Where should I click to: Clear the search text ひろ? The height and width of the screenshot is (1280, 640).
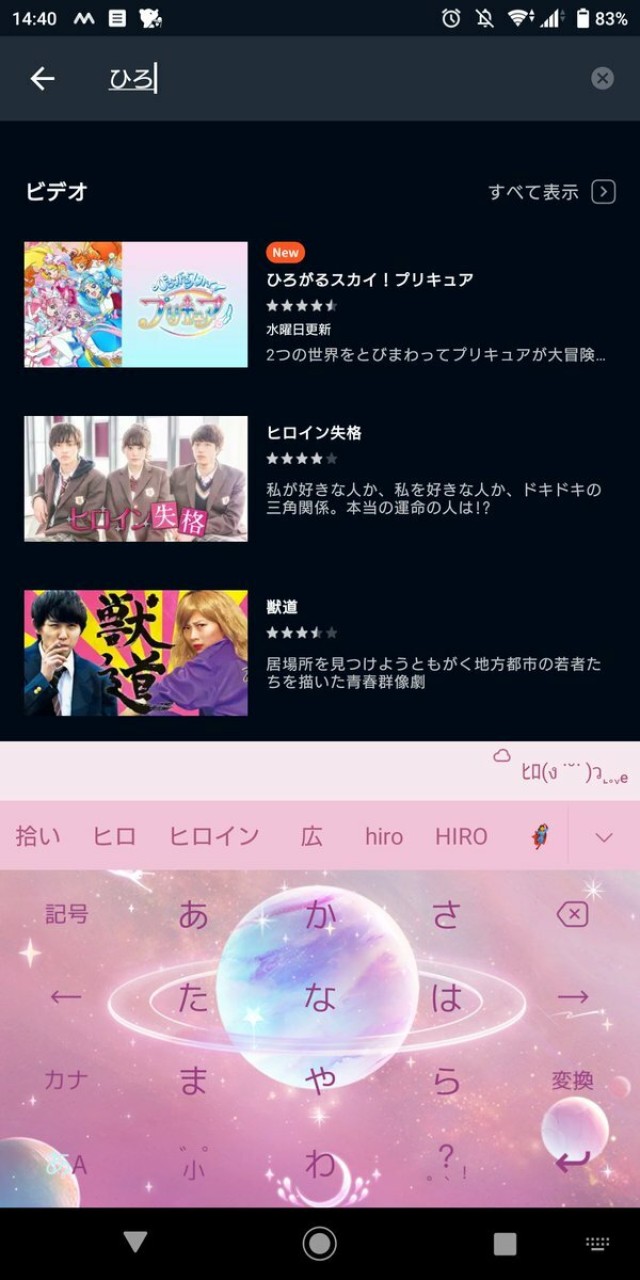click(602, 78)
